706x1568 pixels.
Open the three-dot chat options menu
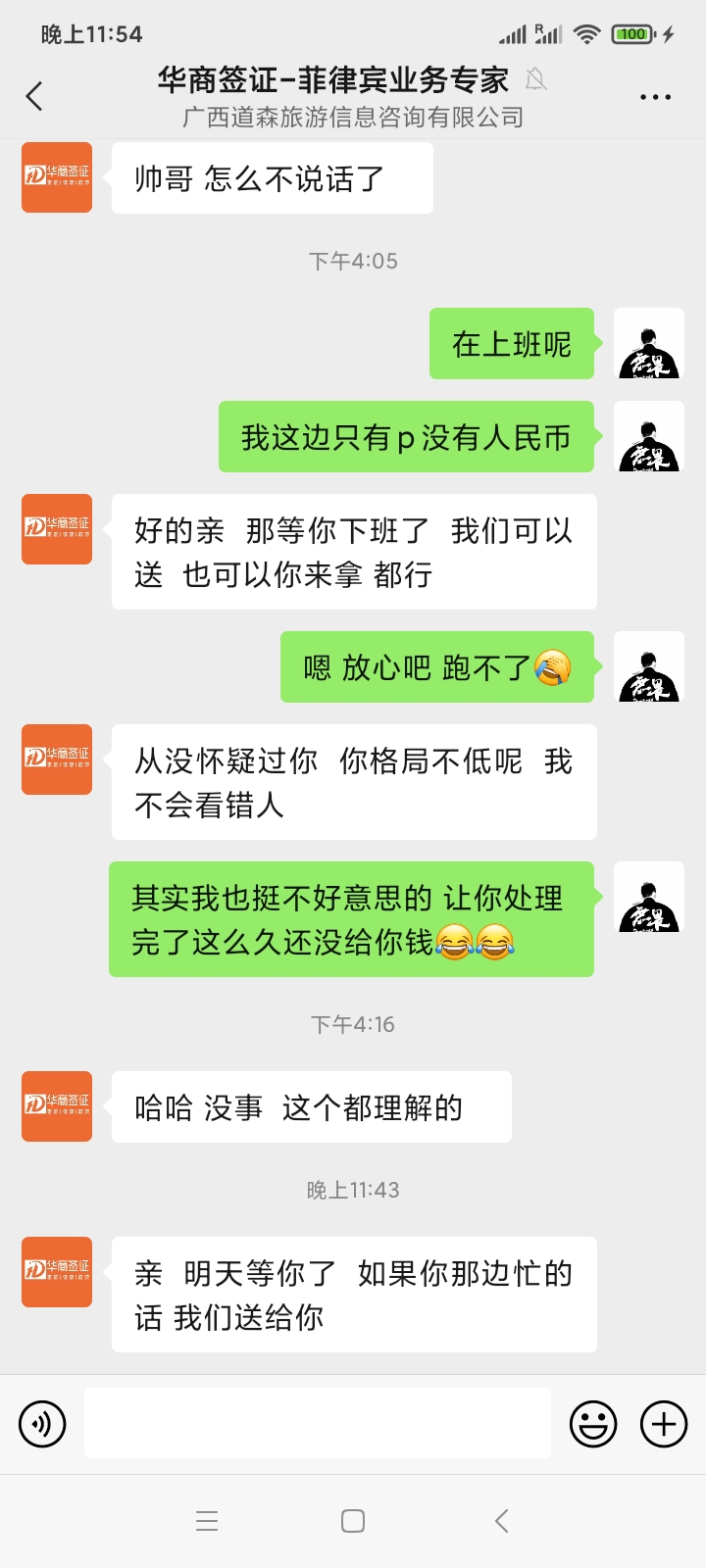[x=655, y=97]
